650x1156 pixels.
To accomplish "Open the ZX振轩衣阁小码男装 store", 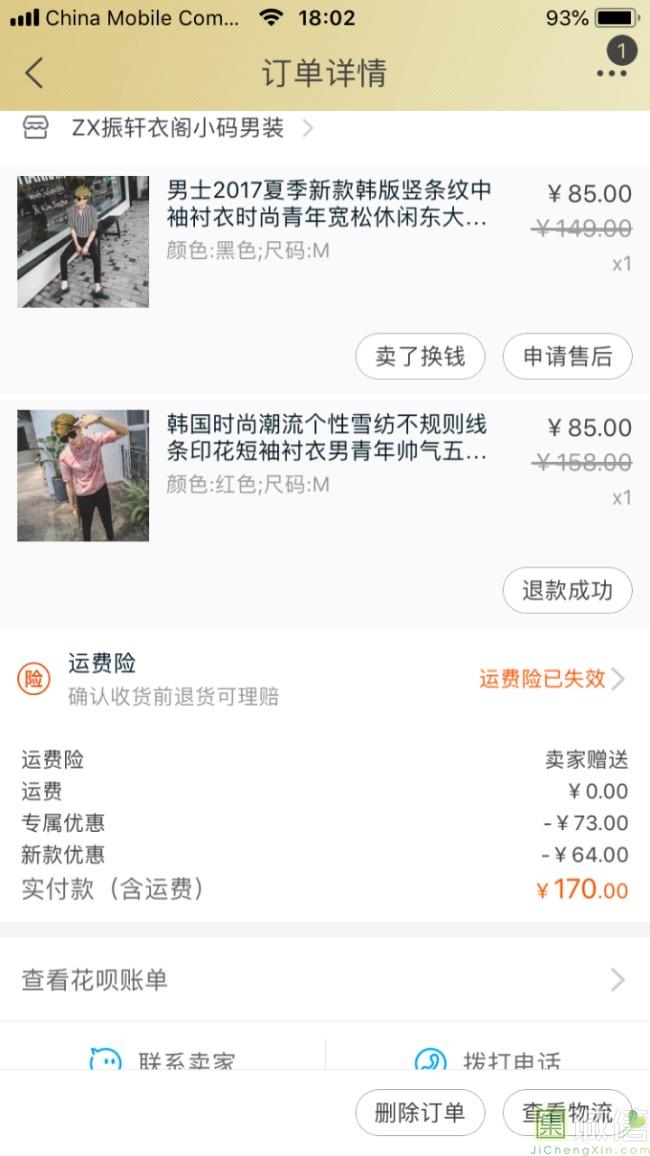I will click(x=178, y=128).
